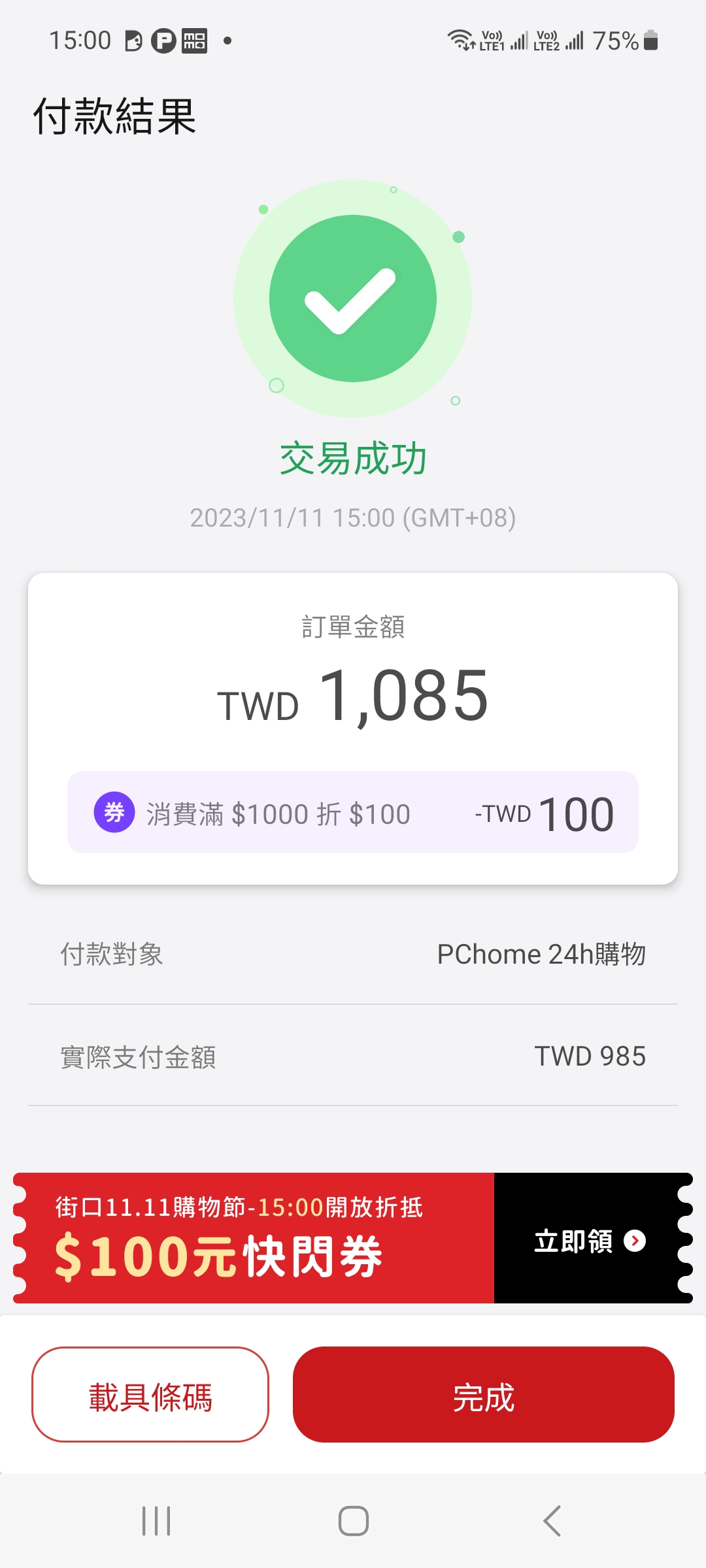Go back with the system back button

click(552, 1521)
